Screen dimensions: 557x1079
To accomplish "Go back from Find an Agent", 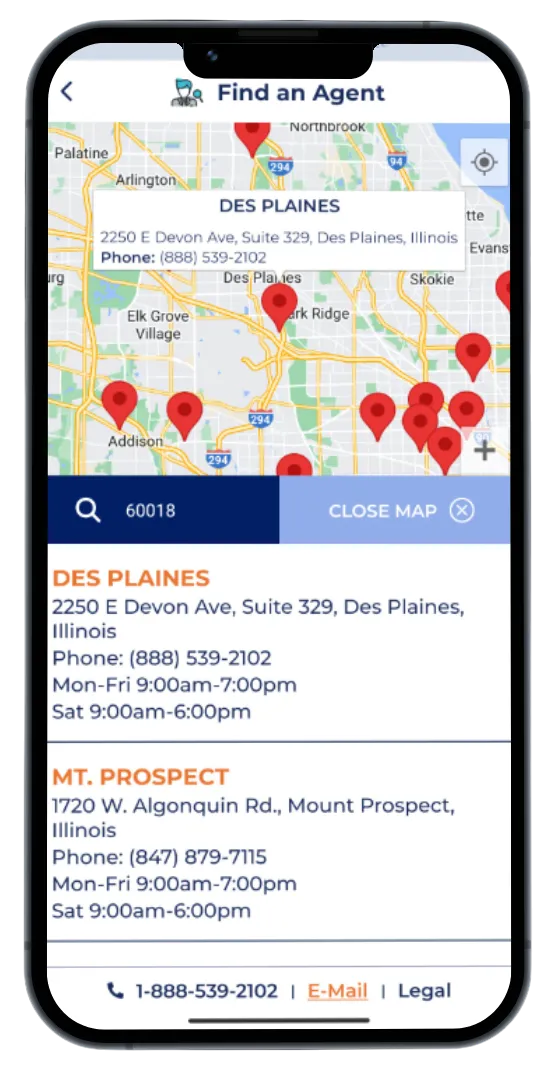I will point(67,92).
